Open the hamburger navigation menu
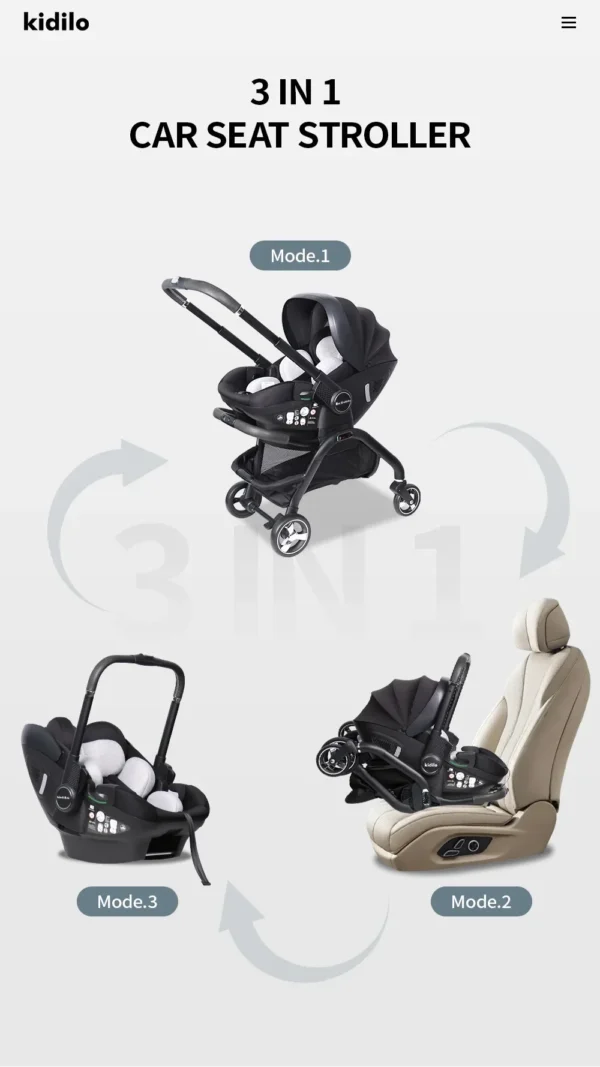This screenshot has height=1067, width=600. pos(568,23)
